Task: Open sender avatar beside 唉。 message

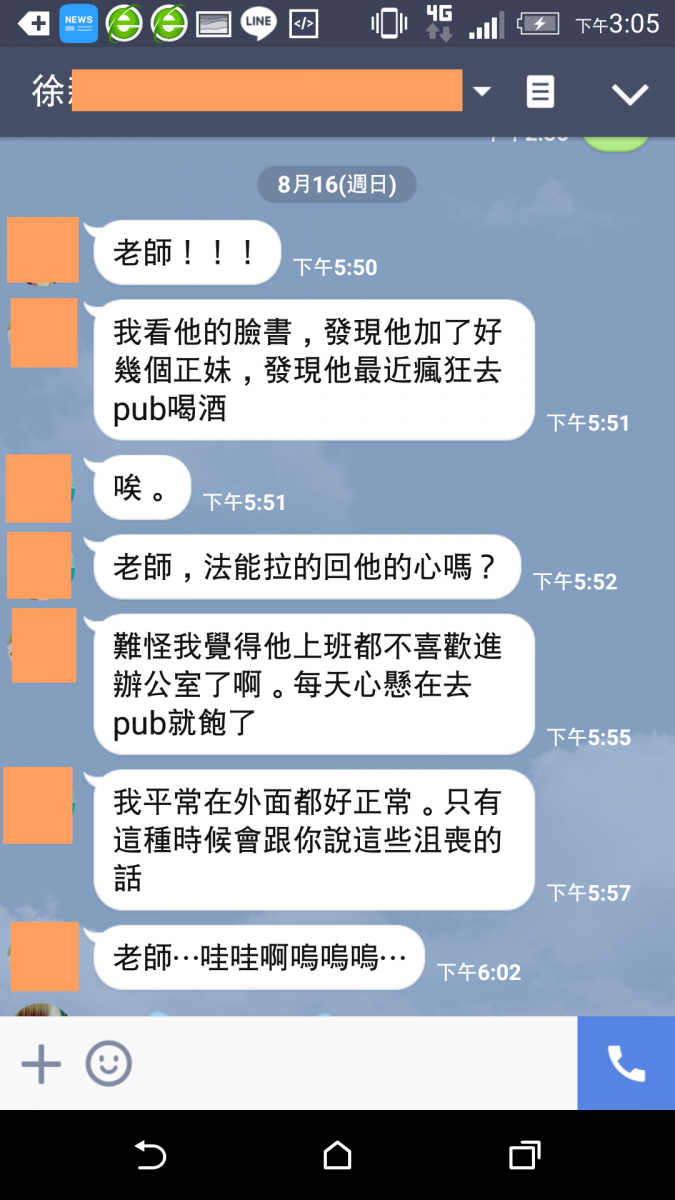Action: [x=39, y=488]
